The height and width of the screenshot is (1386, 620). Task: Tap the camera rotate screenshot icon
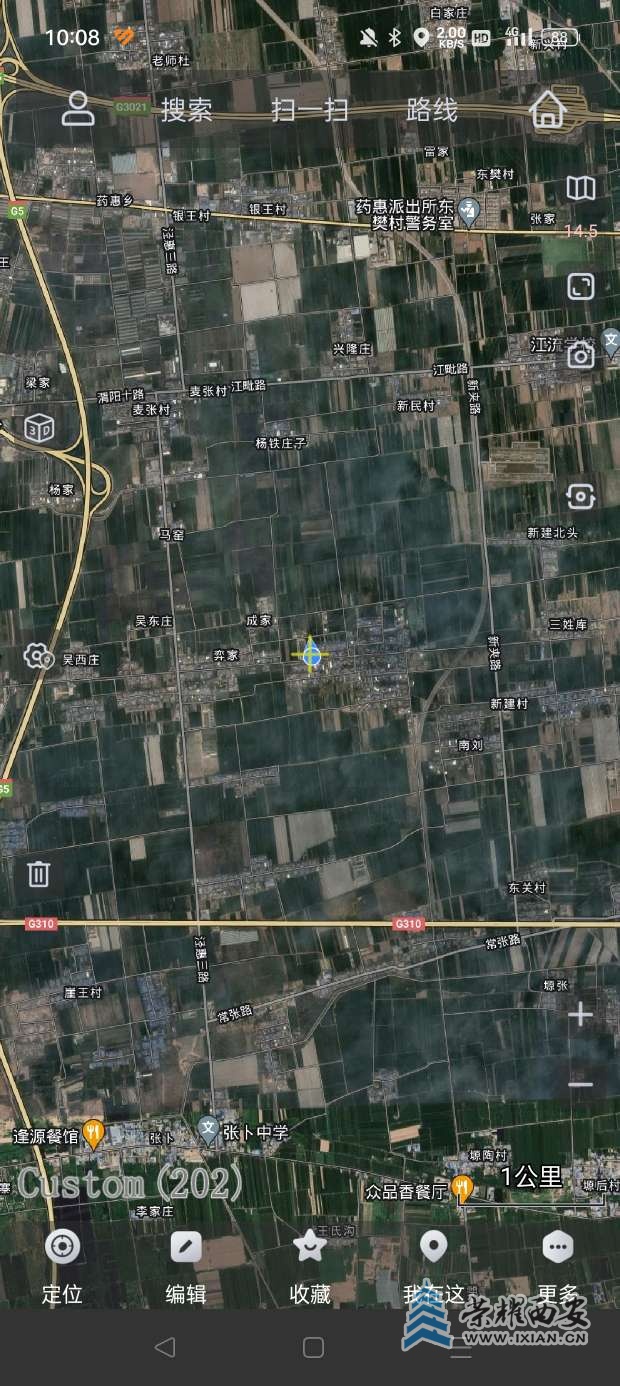[581, 496]
